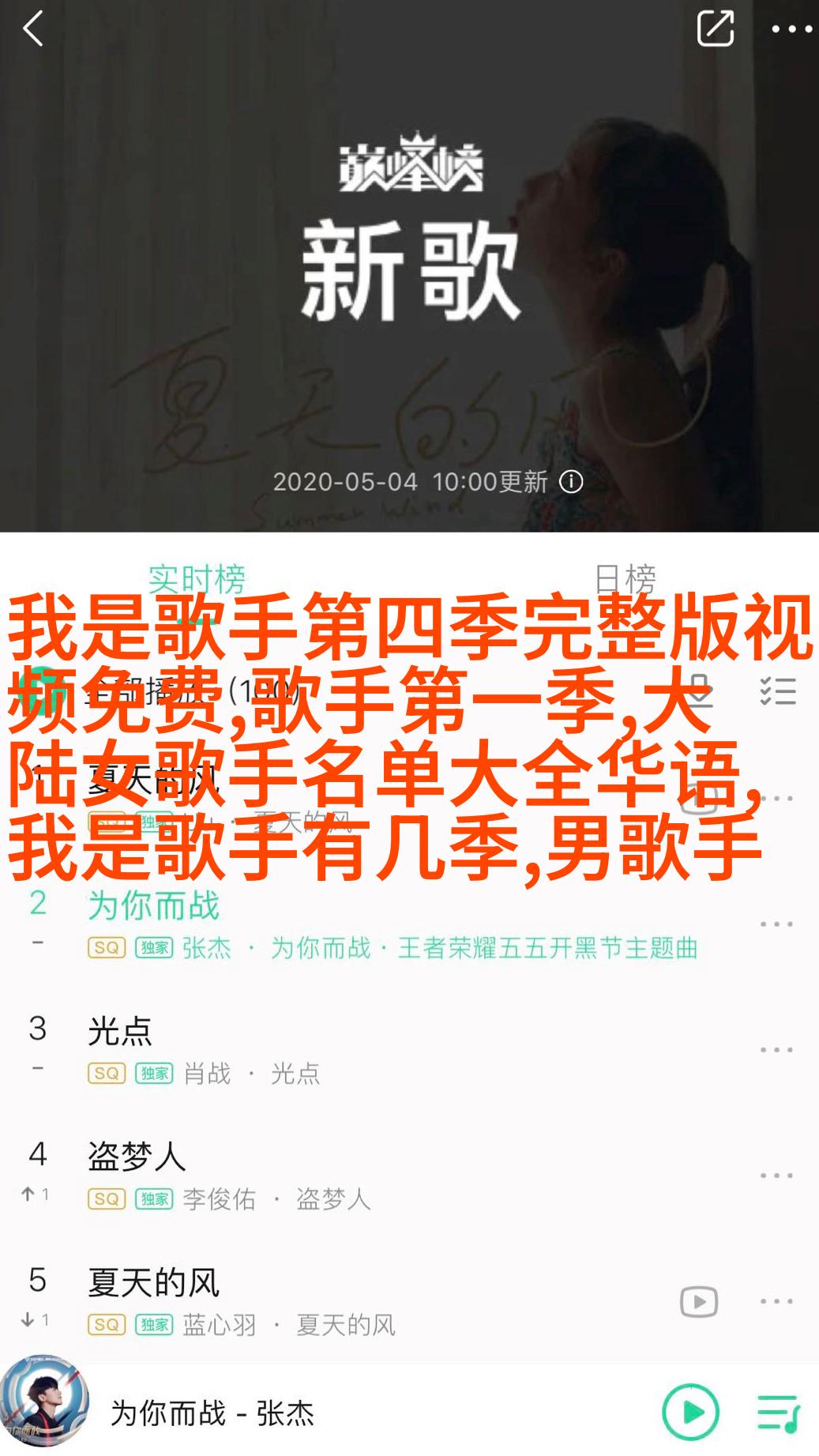
Task: Open the play queue list
Action: pos(778,1413)
